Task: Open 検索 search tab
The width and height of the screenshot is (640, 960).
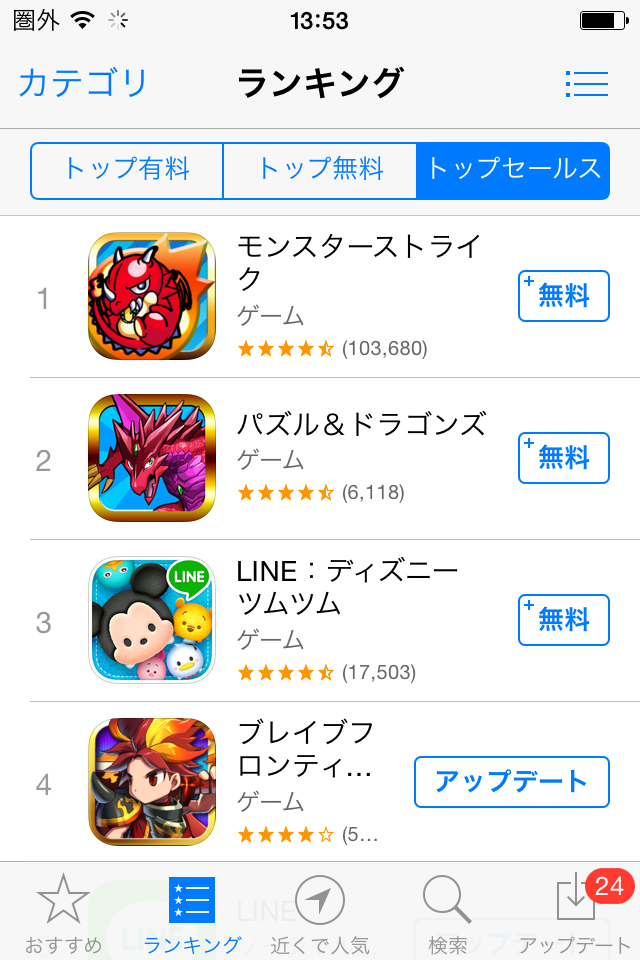Action: click(447, 913)
